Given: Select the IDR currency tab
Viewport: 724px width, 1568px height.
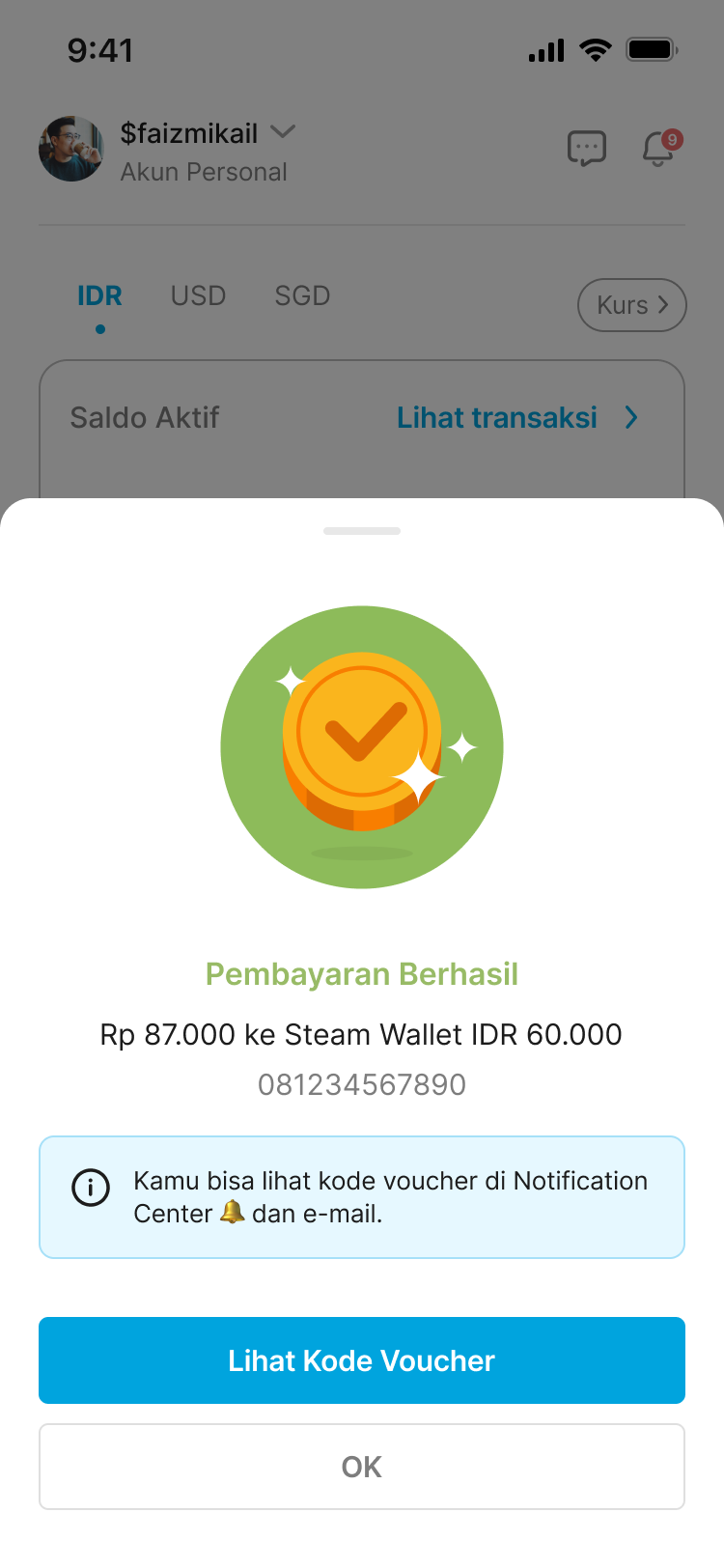Looking at the screenshot, I should [x=99, y=295].
